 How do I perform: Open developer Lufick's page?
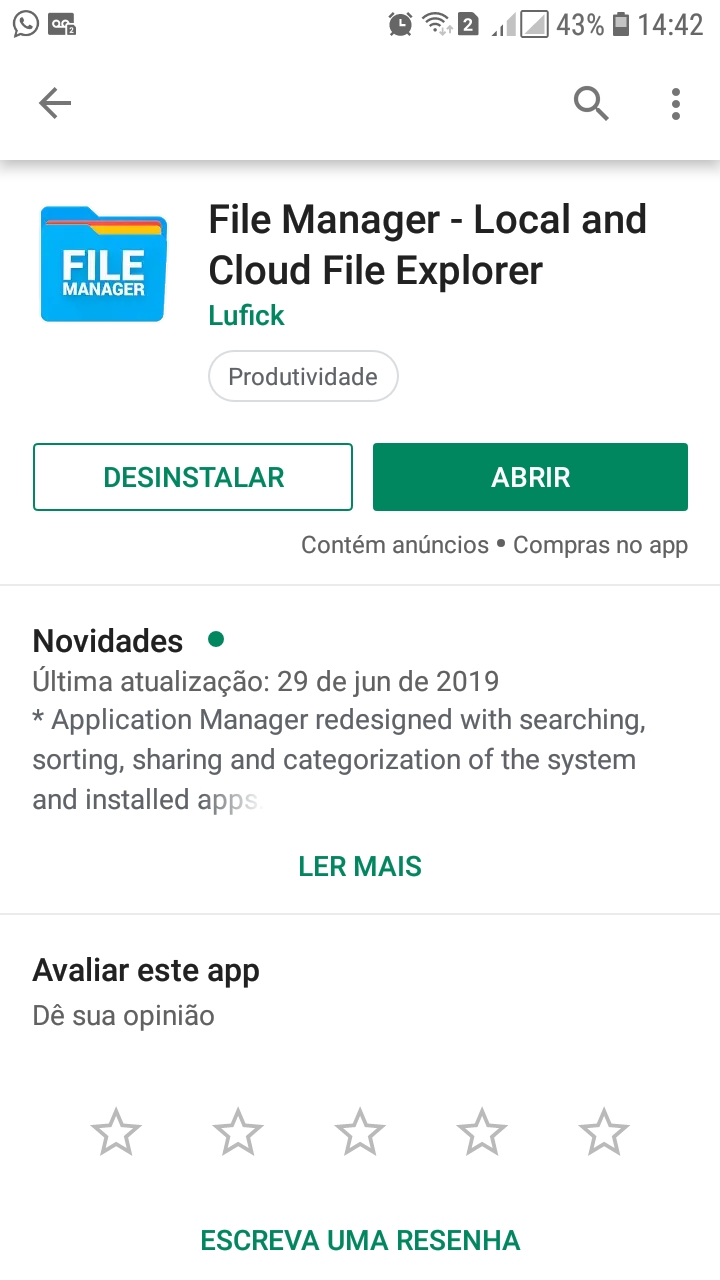click(x=246, y=316)
